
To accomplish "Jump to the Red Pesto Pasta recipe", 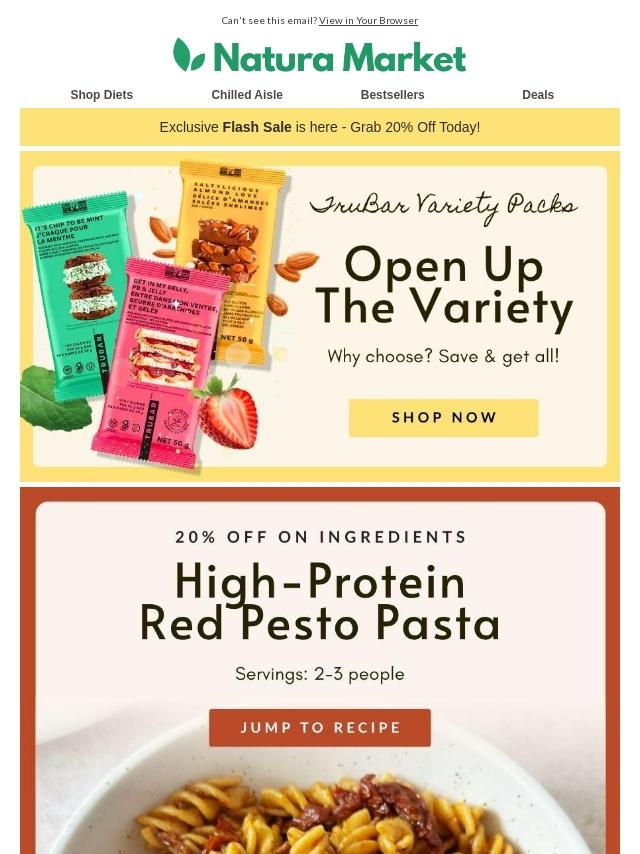I will tap(320, 728).
